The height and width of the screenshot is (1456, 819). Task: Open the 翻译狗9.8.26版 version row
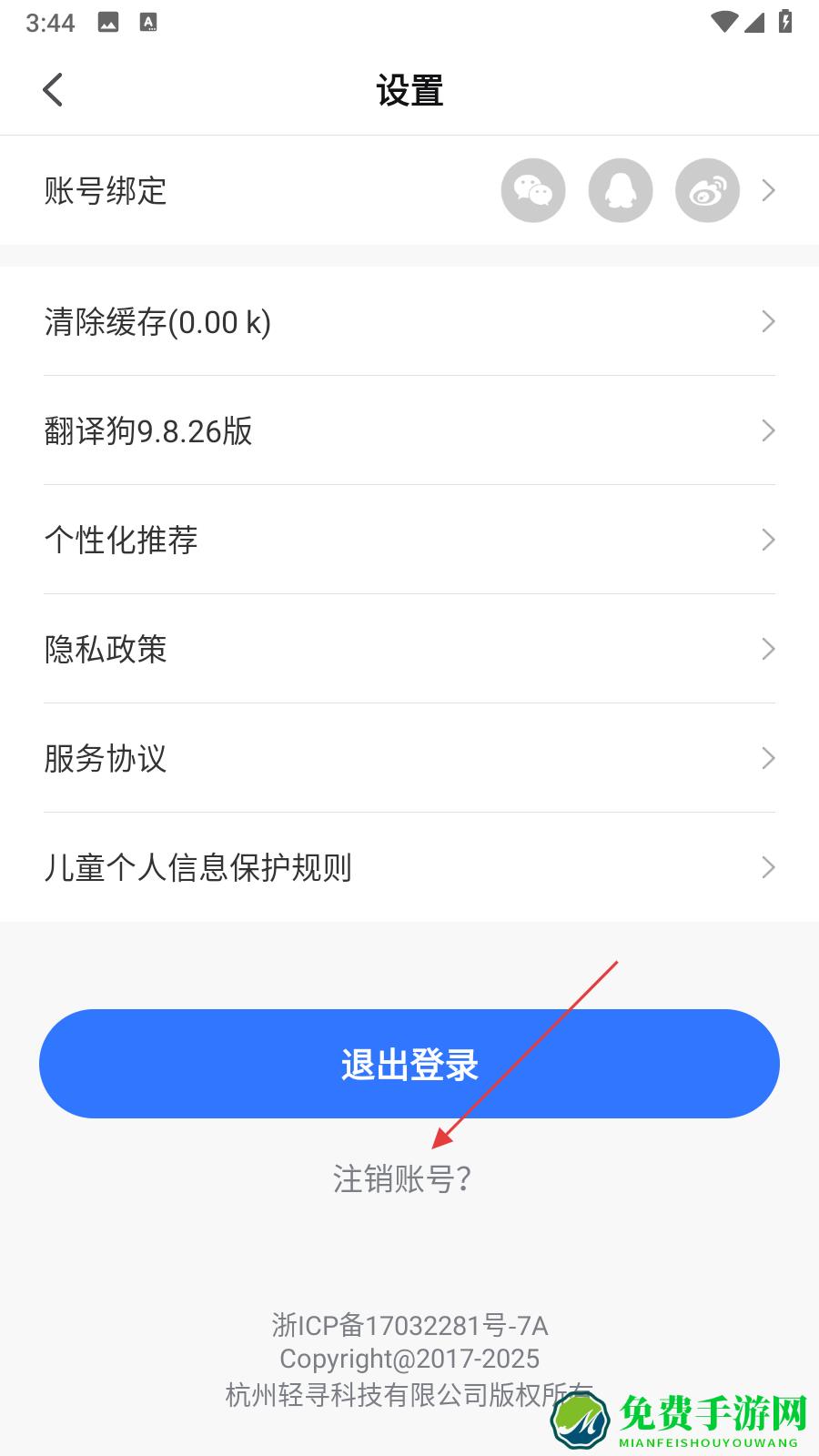point(409,431)
